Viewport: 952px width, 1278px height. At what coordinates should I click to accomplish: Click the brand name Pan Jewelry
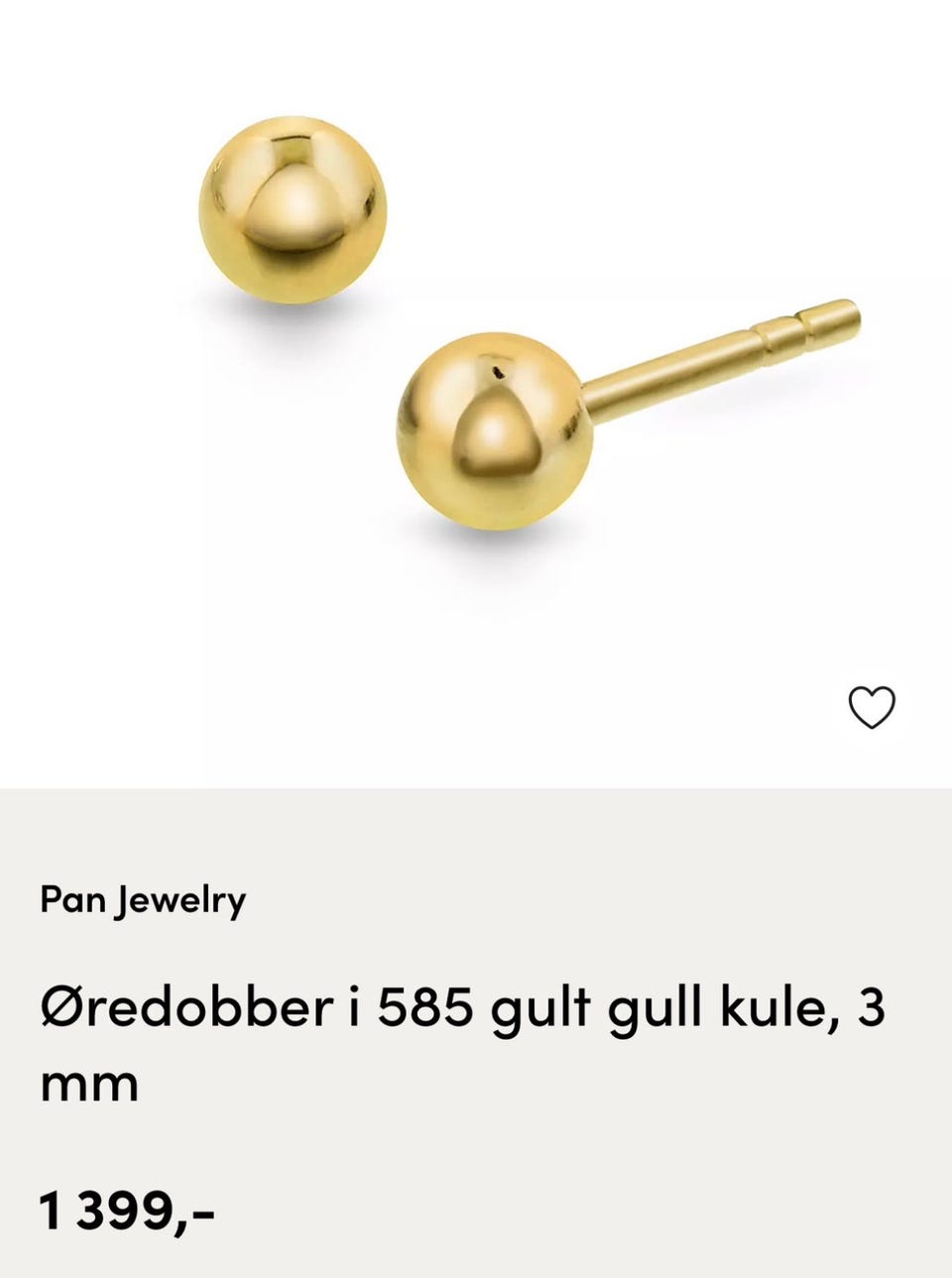pyautogui.click(x=142, y=900)
